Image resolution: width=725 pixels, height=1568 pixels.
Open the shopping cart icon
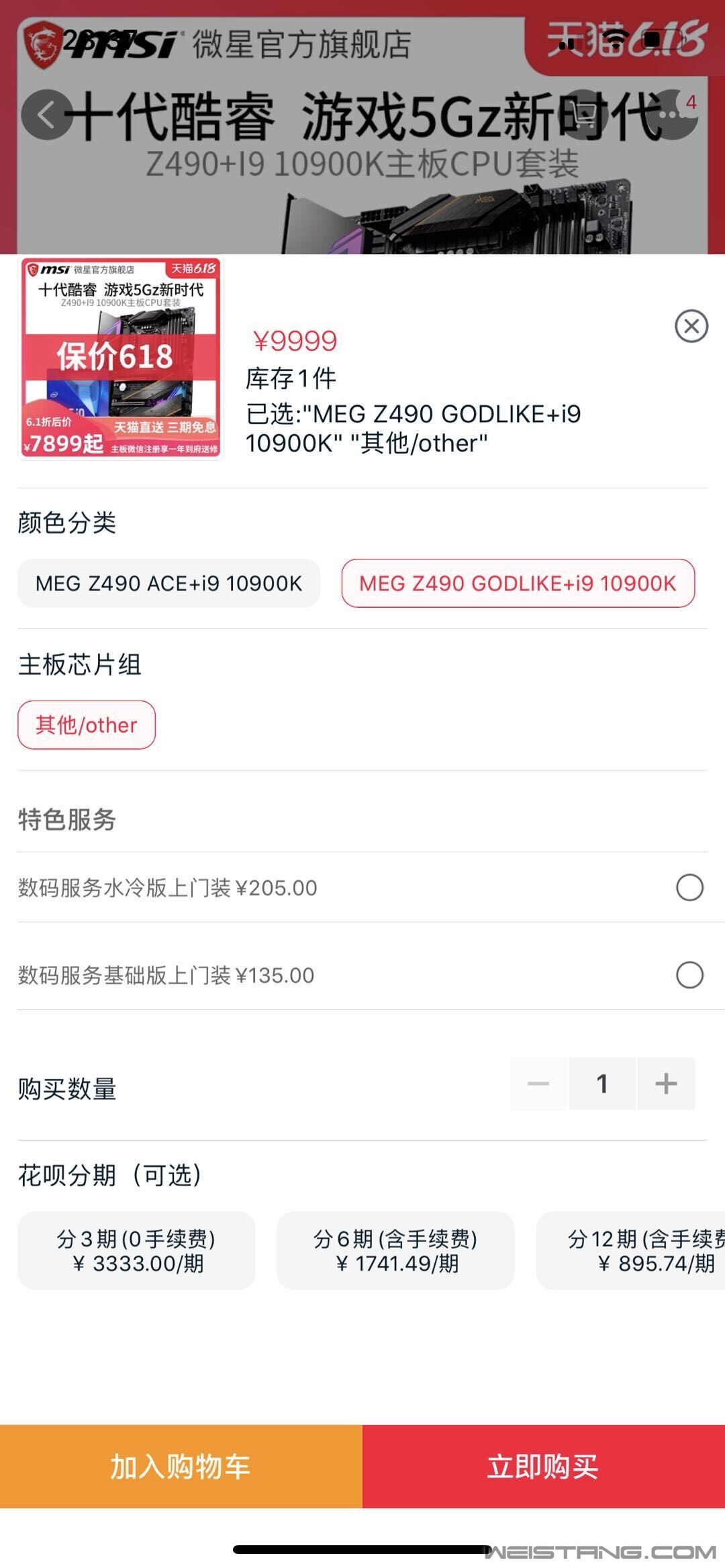point(583,115)
